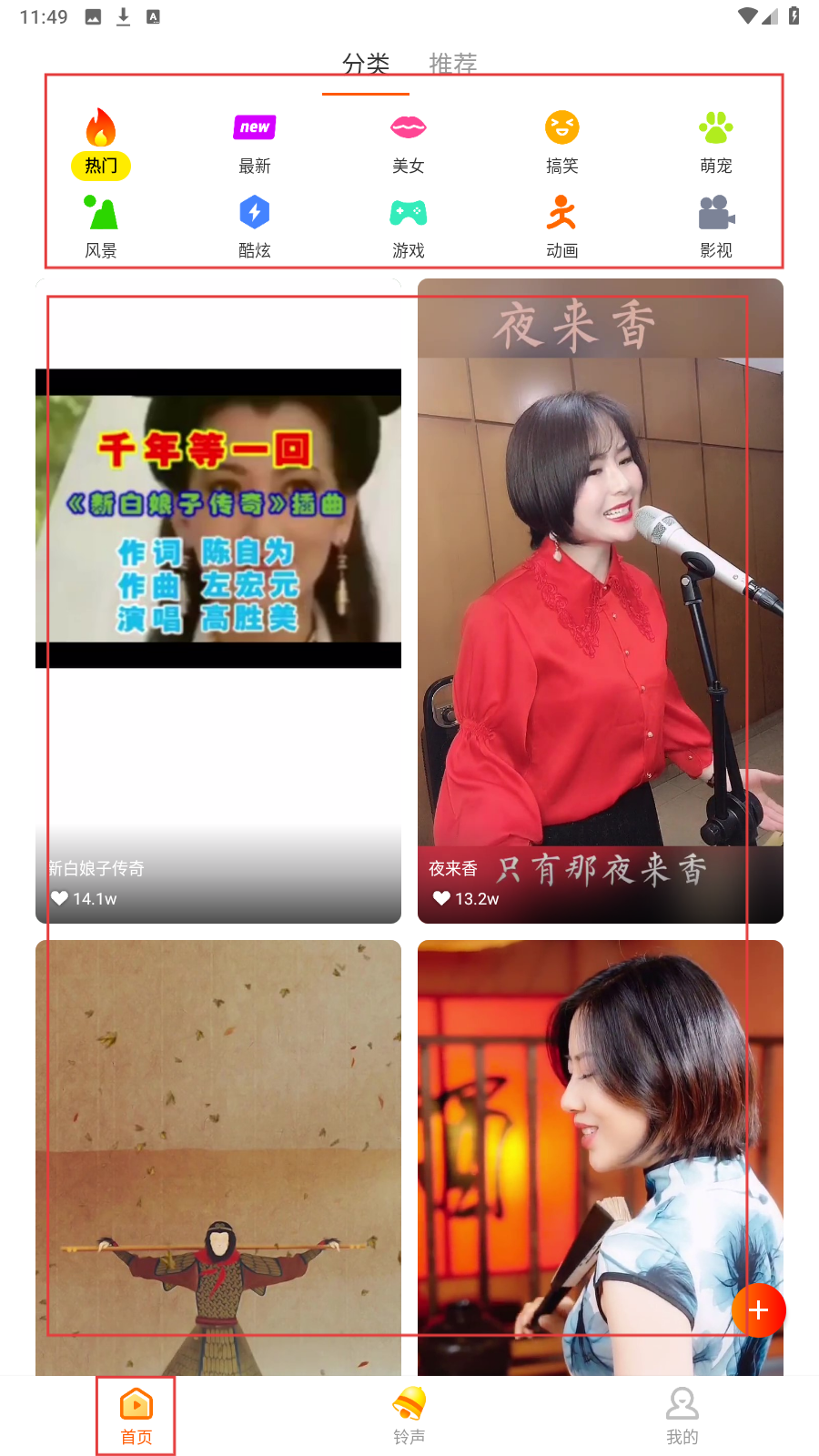Screen dimensions: 819x1456
Task: Play the 夜来香 video card
Action: click(x=601, y=601)
